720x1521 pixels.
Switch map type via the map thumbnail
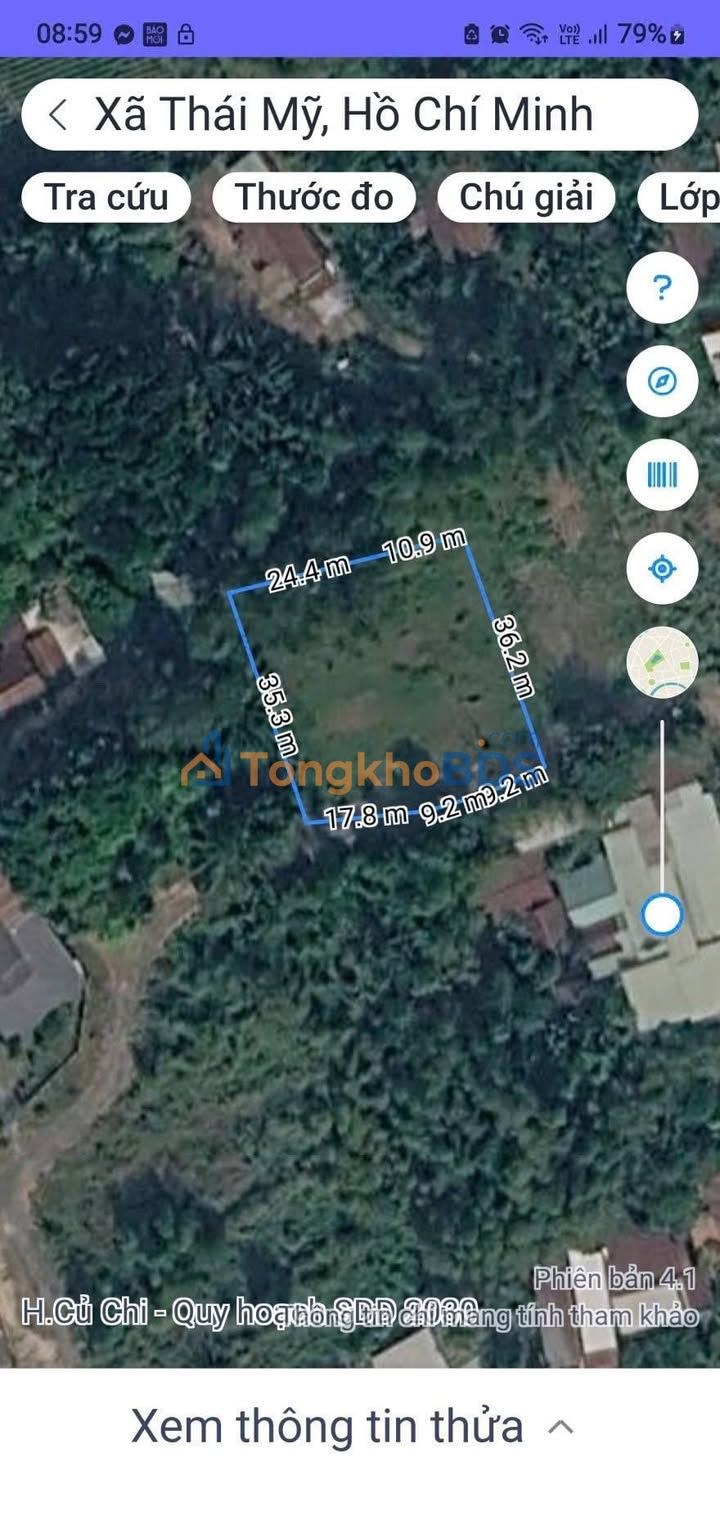[x=662, y=664]
